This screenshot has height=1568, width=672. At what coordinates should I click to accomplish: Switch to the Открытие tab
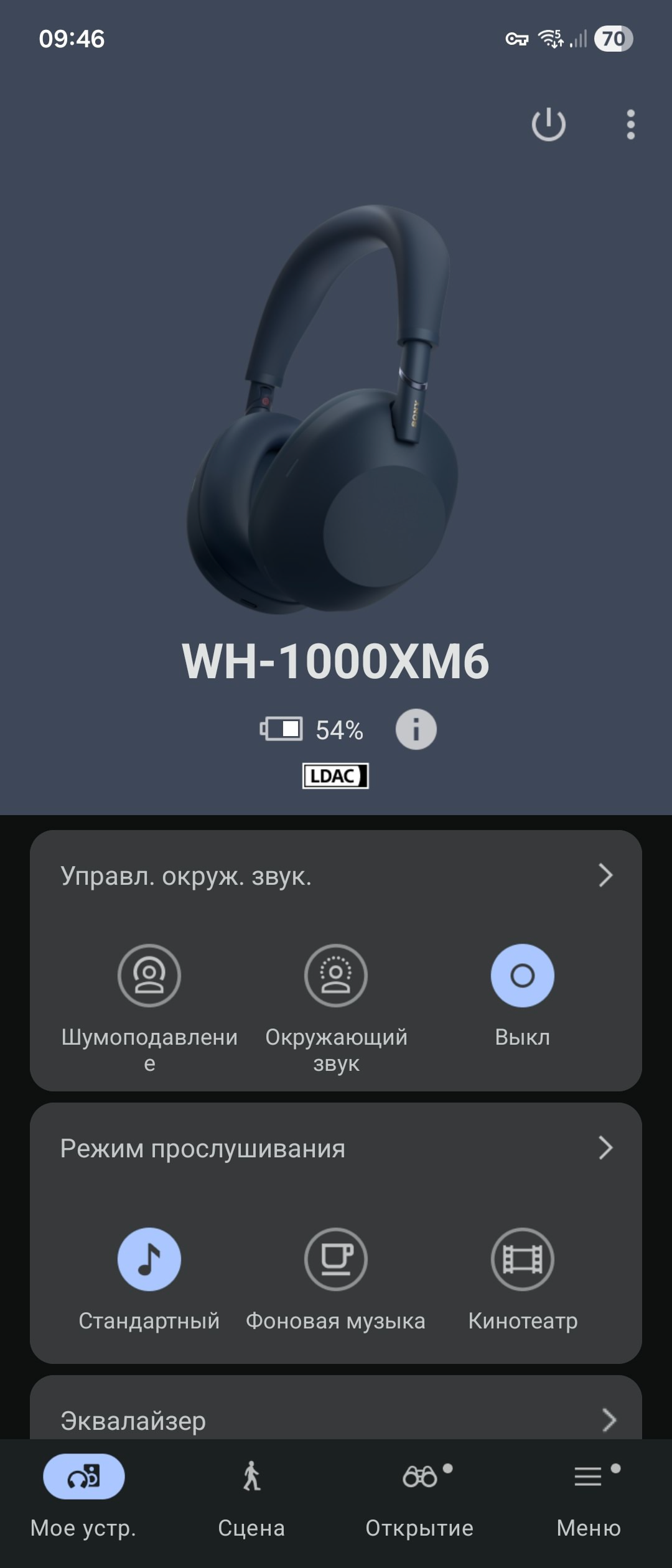point(420,1493)
